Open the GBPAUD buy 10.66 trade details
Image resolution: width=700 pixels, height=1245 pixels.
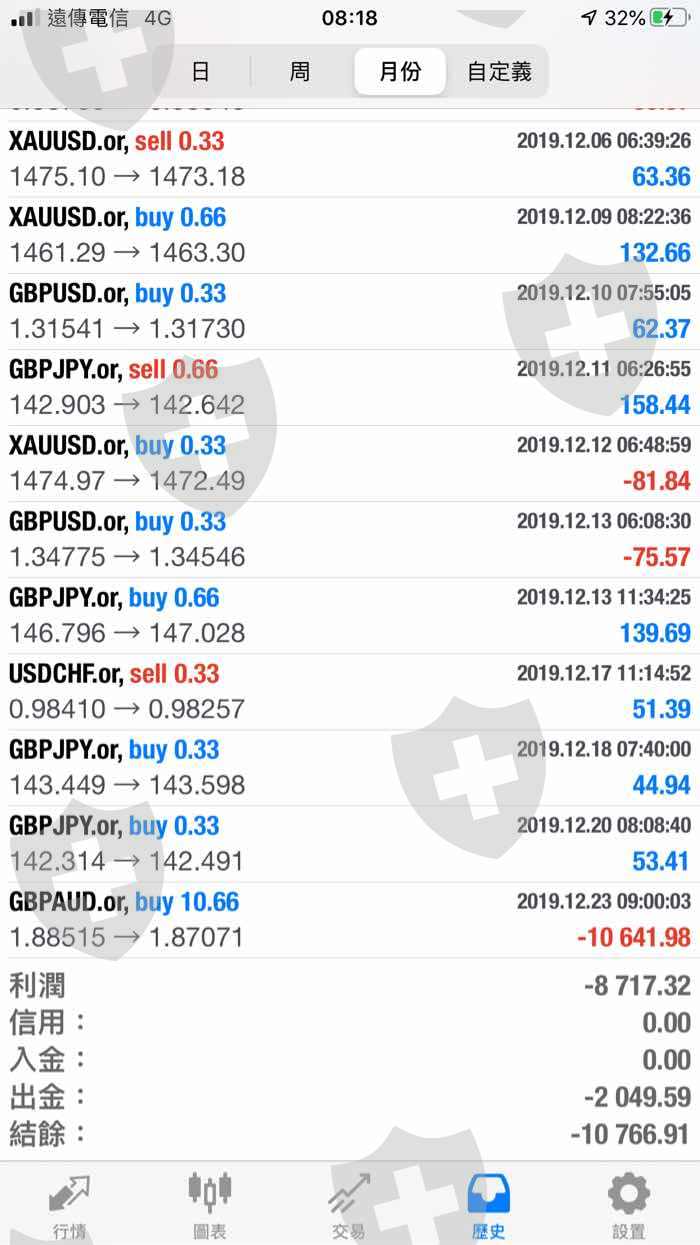(x=350, y=919)
